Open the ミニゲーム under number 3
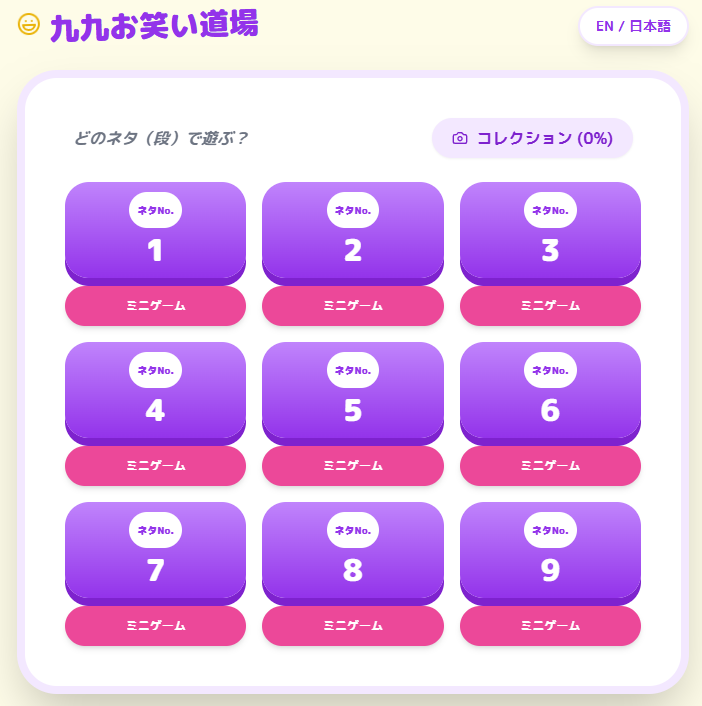Screen dimensions: 702x706 click(550, 306)
